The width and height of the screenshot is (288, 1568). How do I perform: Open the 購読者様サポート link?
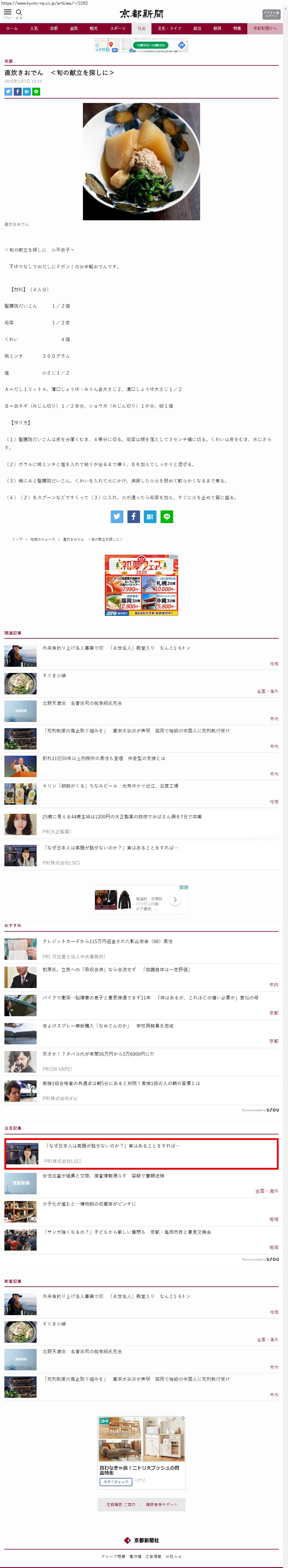click(162, 1504)
